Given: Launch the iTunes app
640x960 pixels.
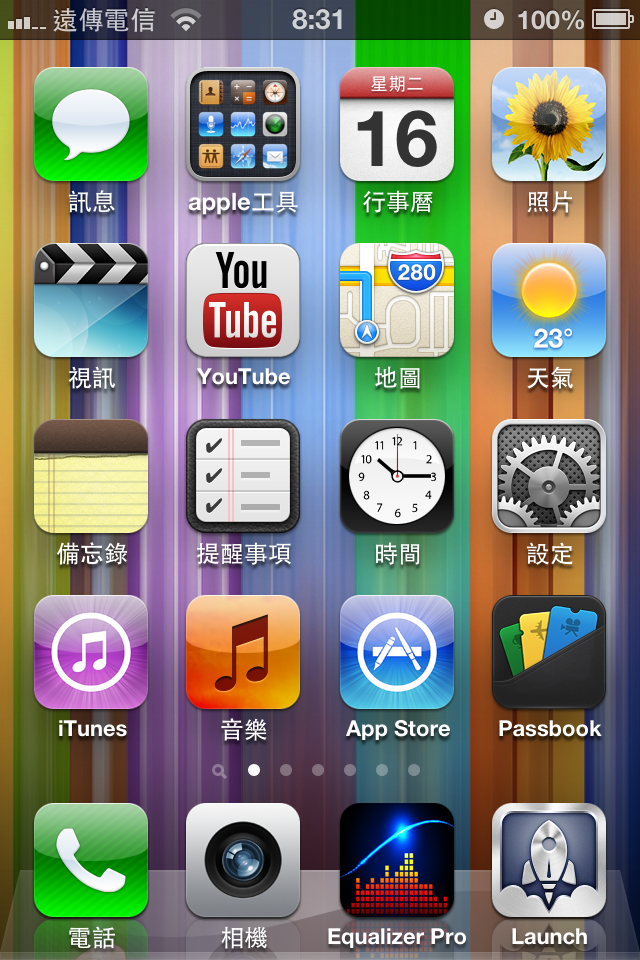Looking at the screenshot, I should pyautogui.click(x=91, y=652).
